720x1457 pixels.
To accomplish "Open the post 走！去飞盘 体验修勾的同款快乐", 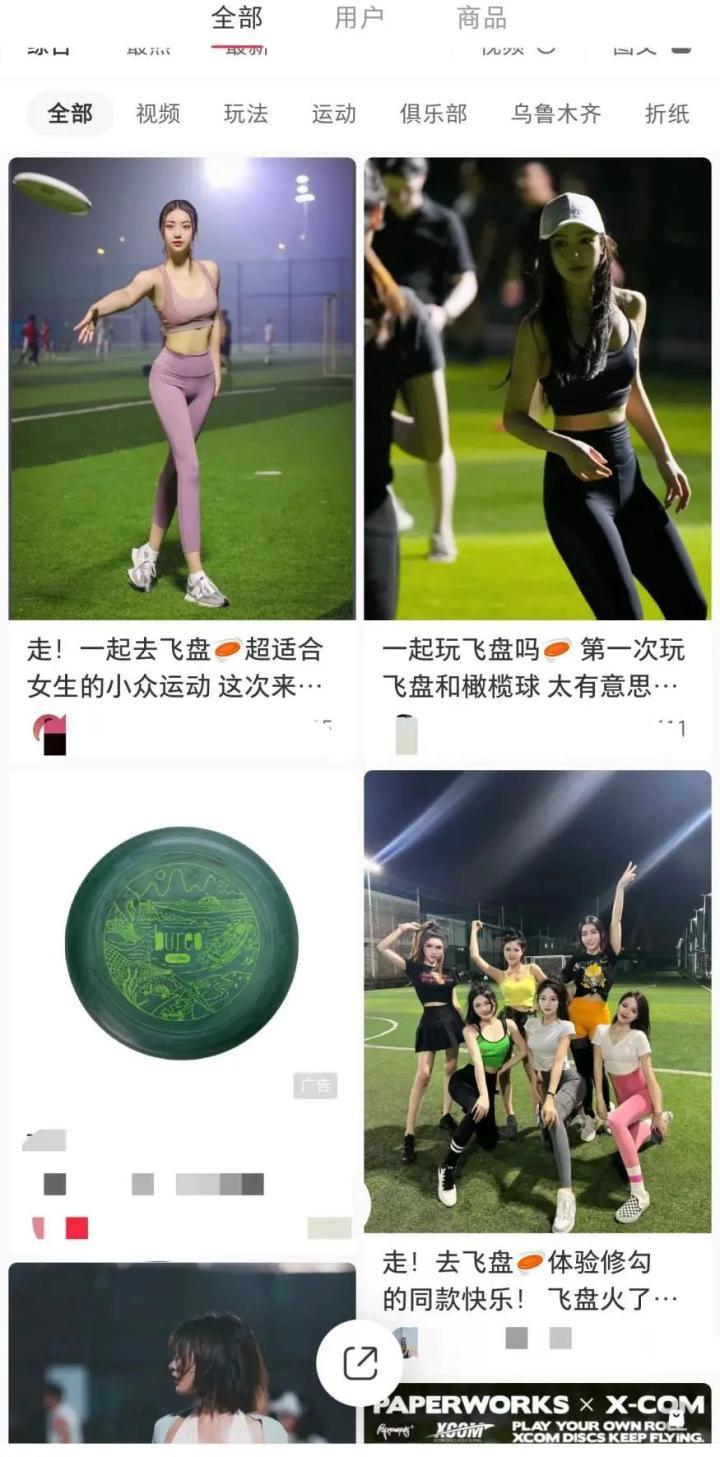I will point(538,1000).
